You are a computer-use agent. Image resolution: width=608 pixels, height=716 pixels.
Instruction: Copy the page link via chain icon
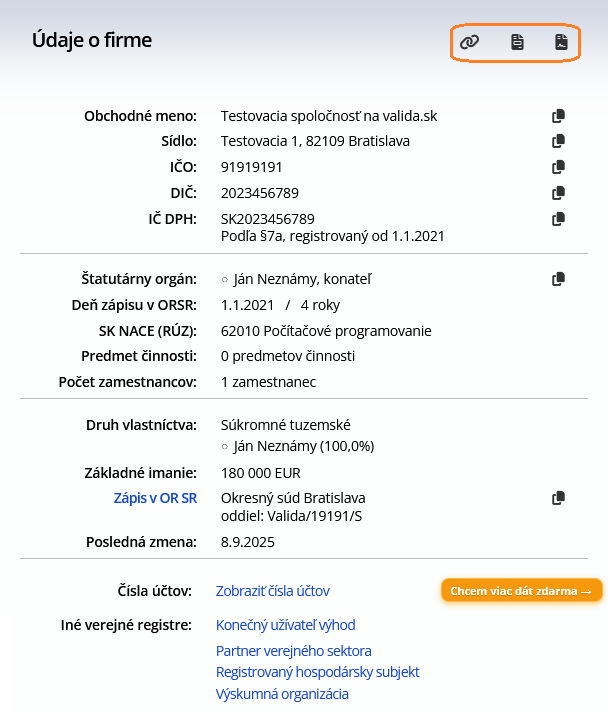[469, 42]
